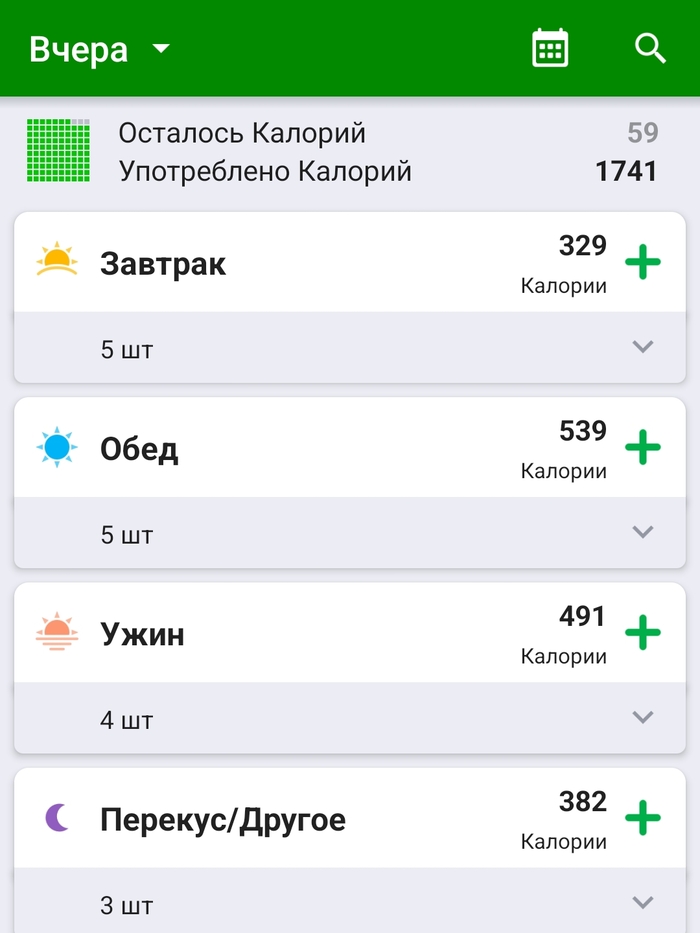Open the Ужин meal card
Screen dimensions: 700x933
(x=142, y=634)
